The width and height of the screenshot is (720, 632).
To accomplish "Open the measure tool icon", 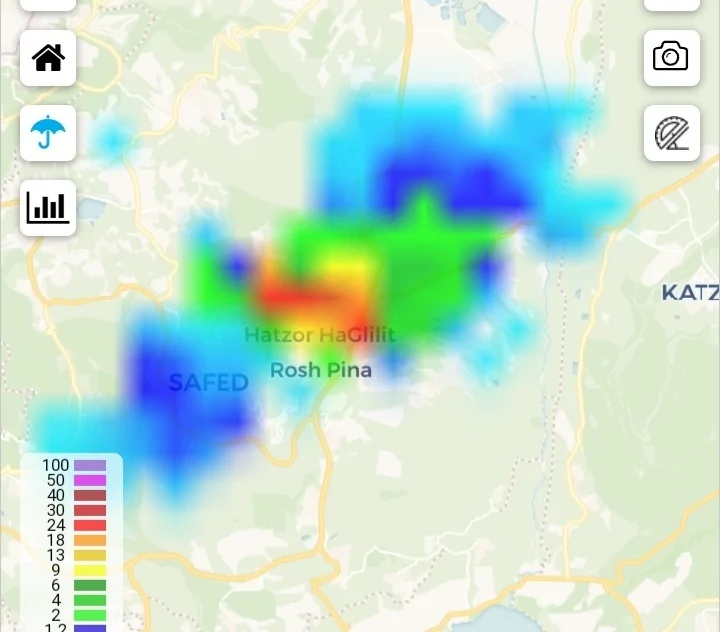I will pos(671,133).
